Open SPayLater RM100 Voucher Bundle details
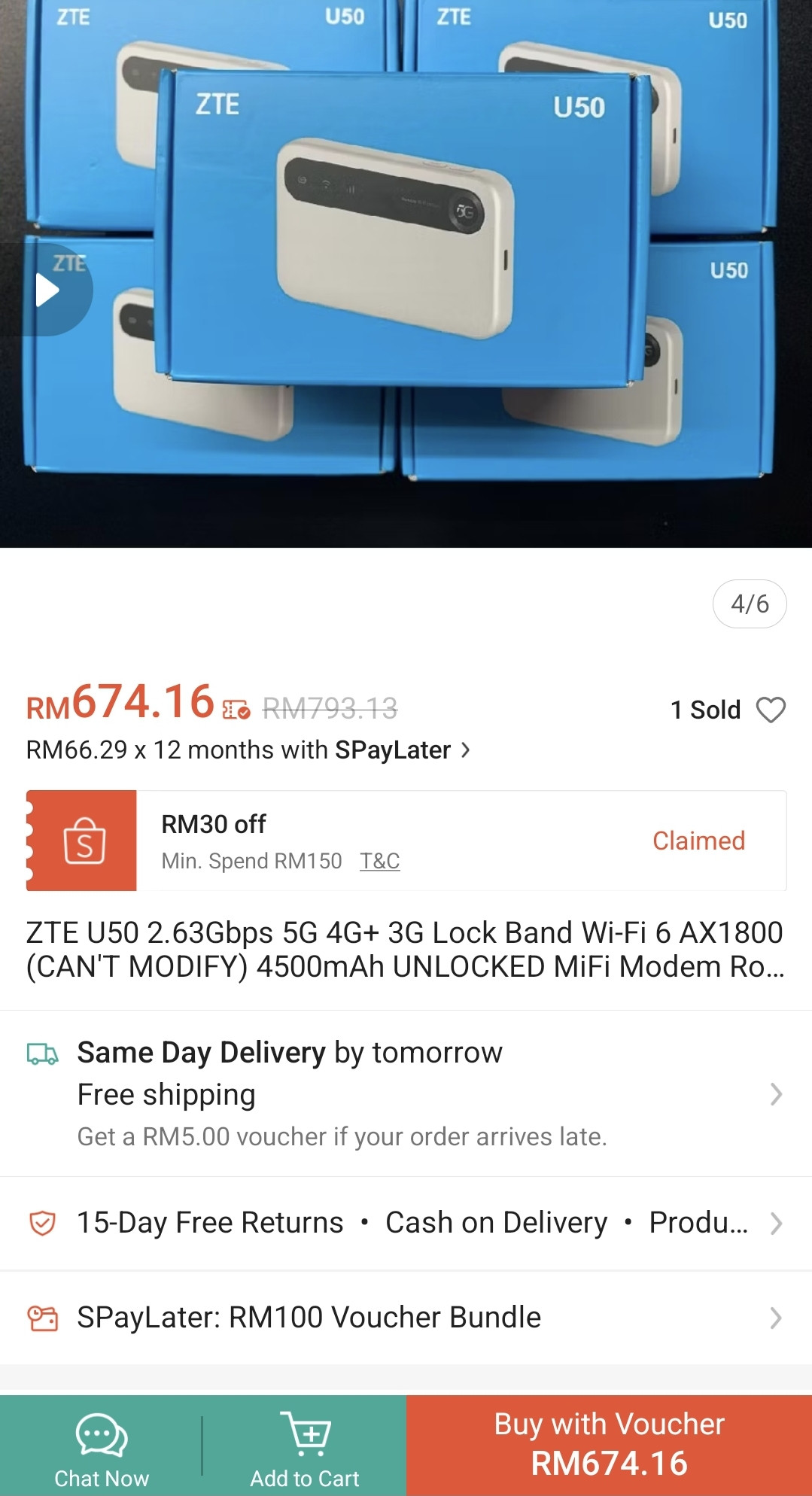 coord(777,1318)
